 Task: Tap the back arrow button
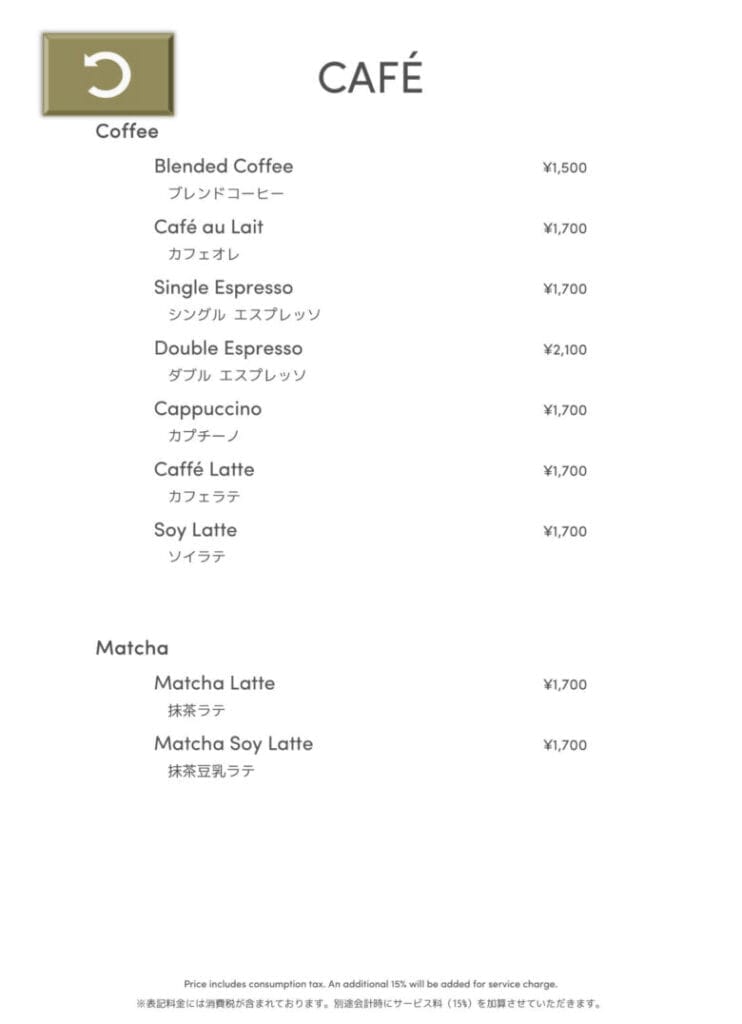[108, 75]
